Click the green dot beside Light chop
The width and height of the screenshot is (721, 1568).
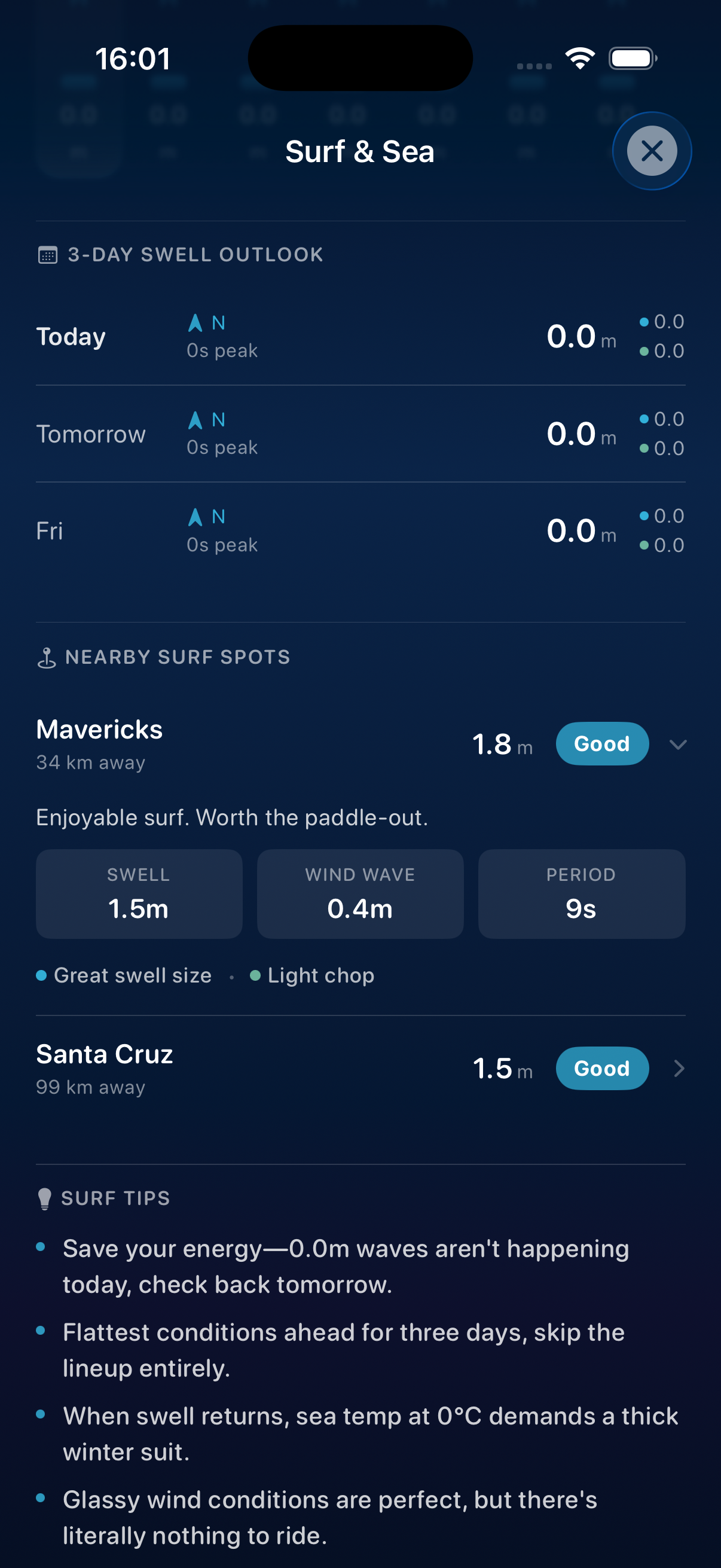click(256, 976)
